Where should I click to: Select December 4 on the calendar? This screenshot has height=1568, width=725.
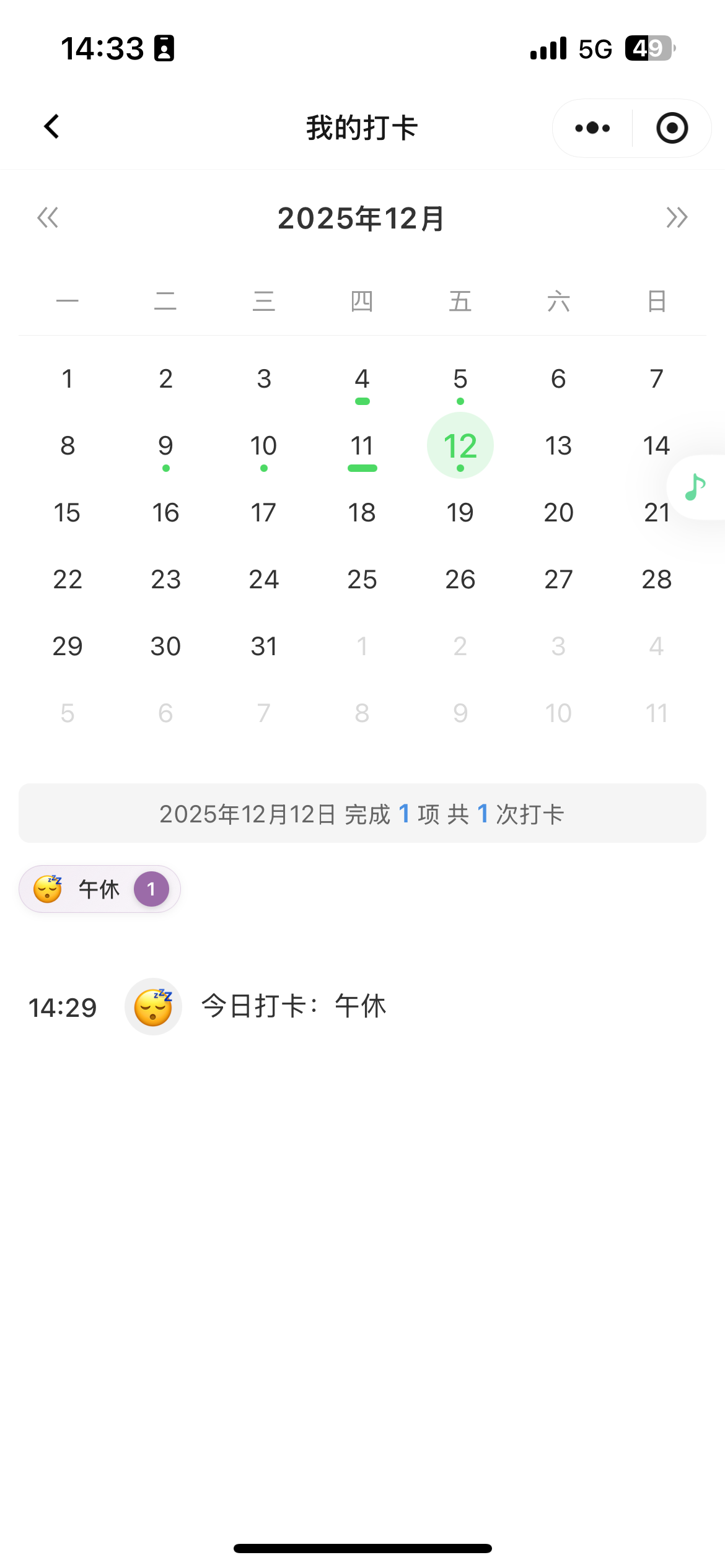click(362, 380)
